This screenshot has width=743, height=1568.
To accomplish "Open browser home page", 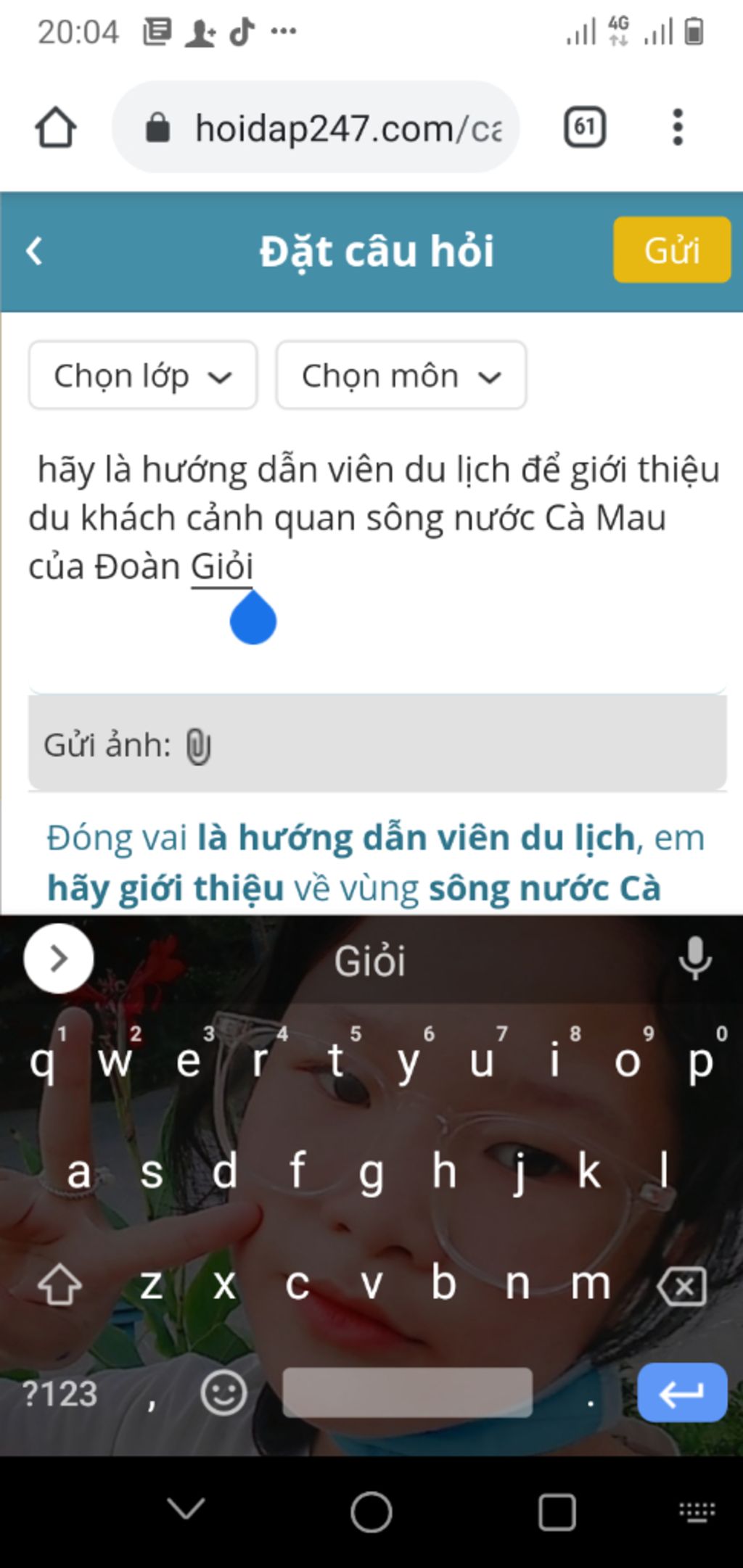I will click(x=56, y=128).
